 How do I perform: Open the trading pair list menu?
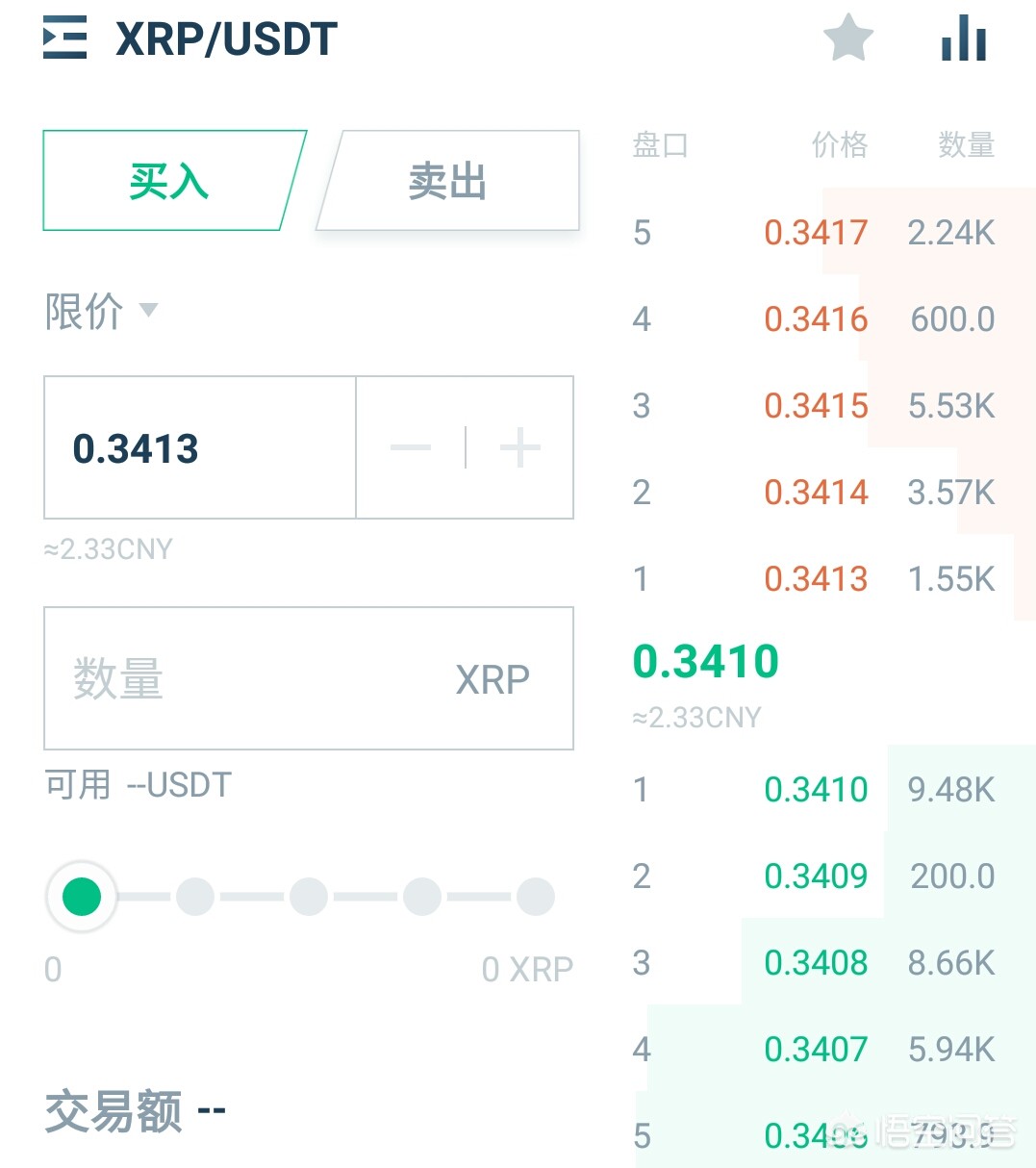click(65, 38)
